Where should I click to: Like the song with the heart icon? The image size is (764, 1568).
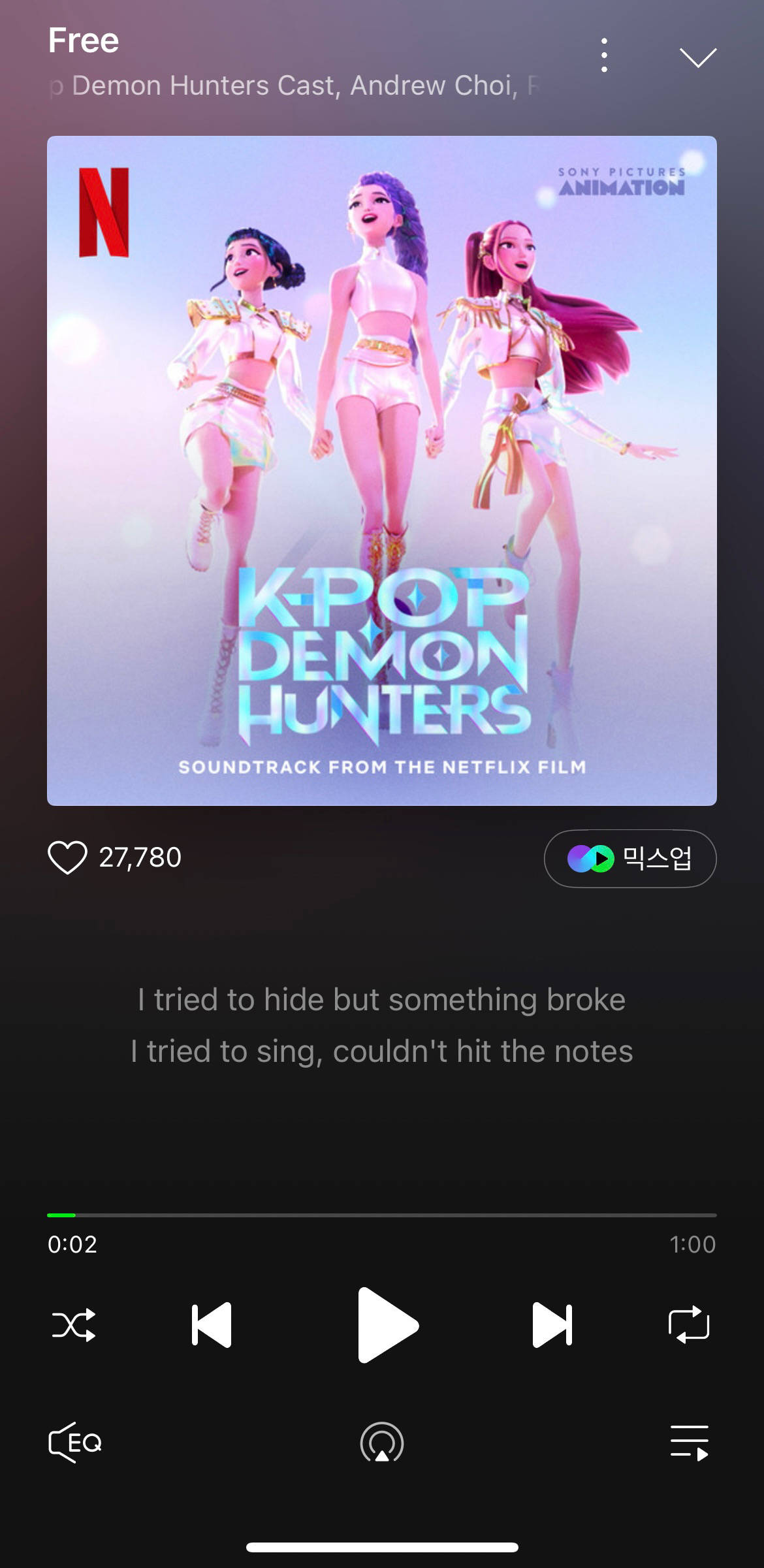pyautogui.click(x=67, y=857)
